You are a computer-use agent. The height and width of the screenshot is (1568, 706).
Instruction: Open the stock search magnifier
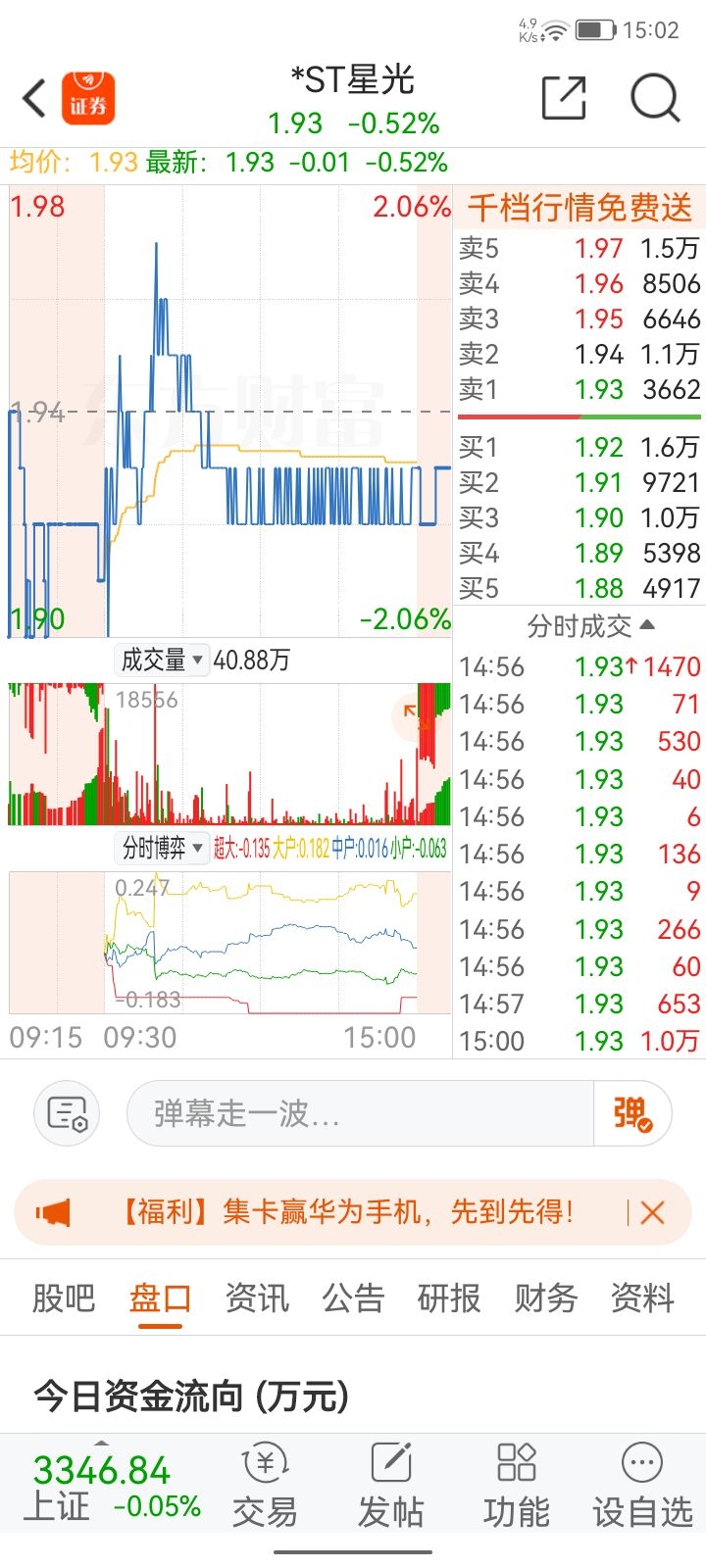[655, 98]
